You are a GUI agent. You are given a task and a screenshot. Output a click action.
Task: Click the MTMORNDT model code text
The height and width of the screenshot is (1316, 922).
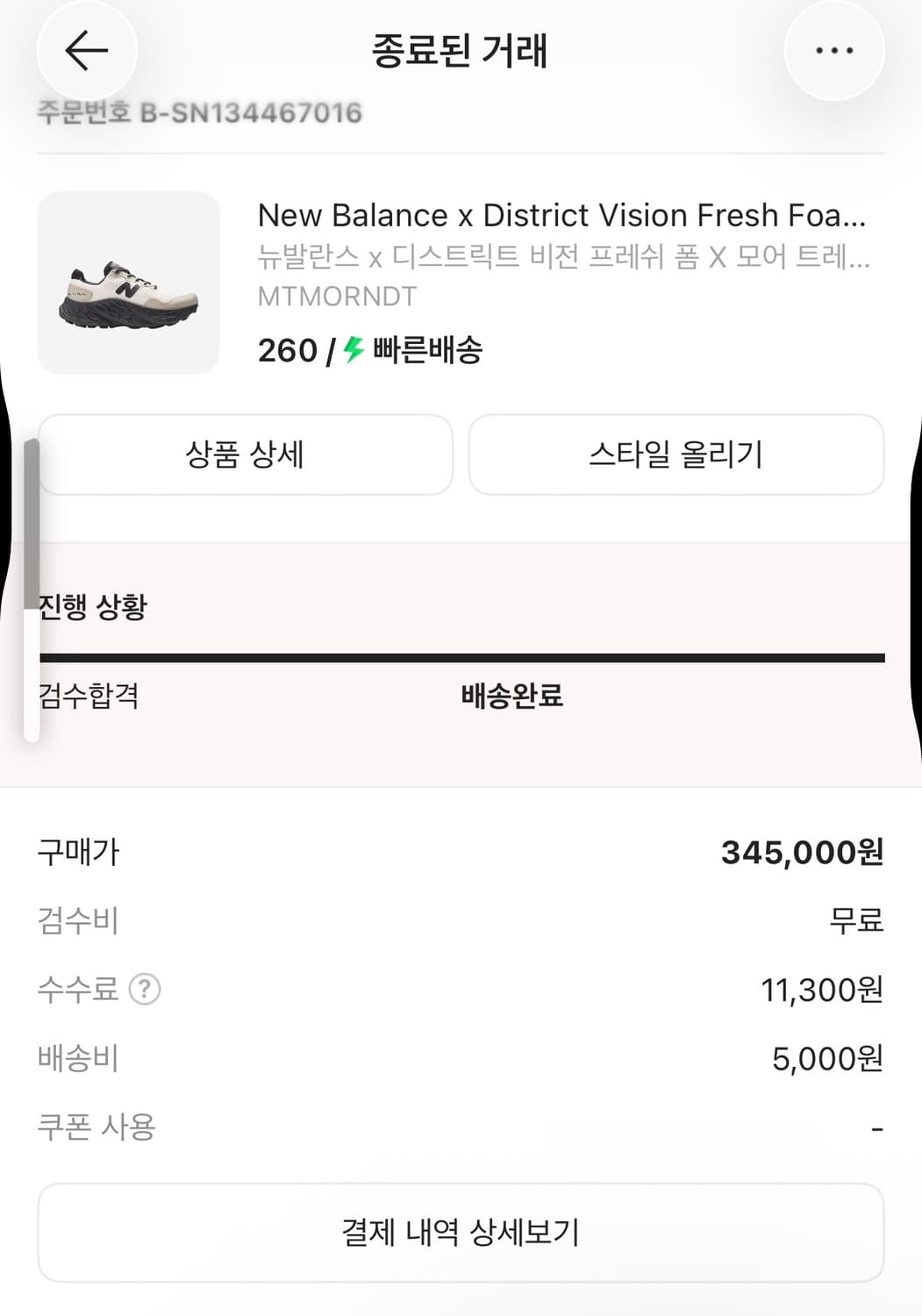(x=337, y=297)
